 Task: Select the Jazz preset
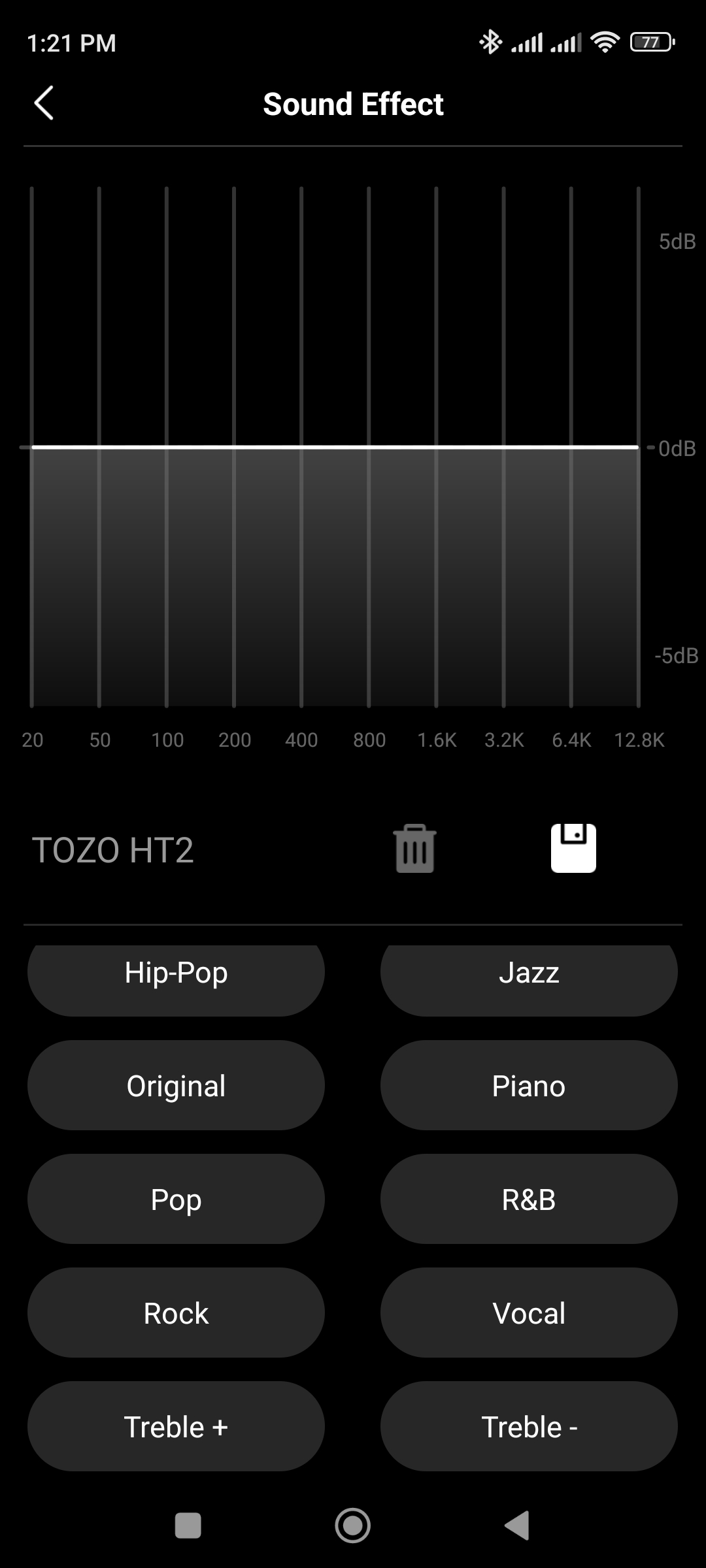coord(529,973)
